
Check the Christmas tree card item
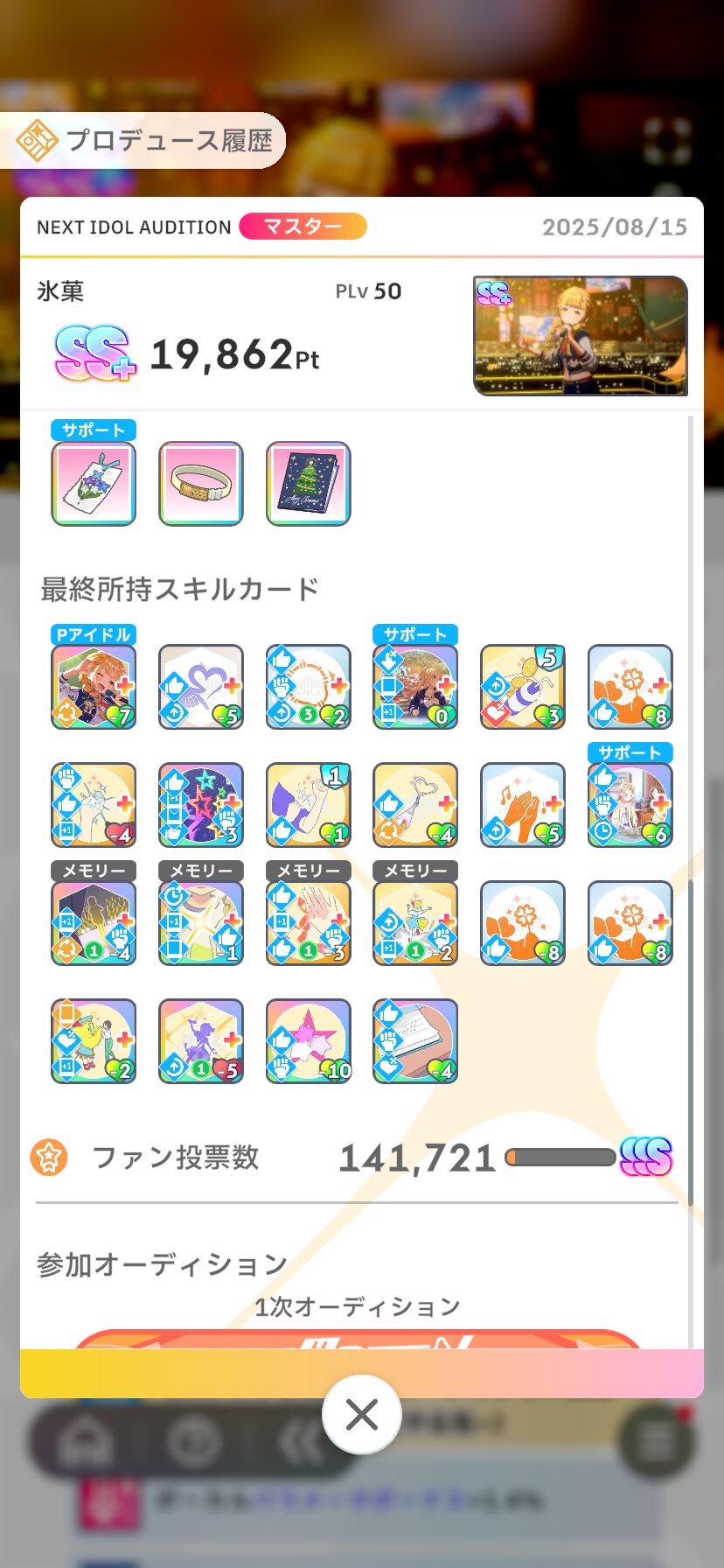[x=308, y=484]
